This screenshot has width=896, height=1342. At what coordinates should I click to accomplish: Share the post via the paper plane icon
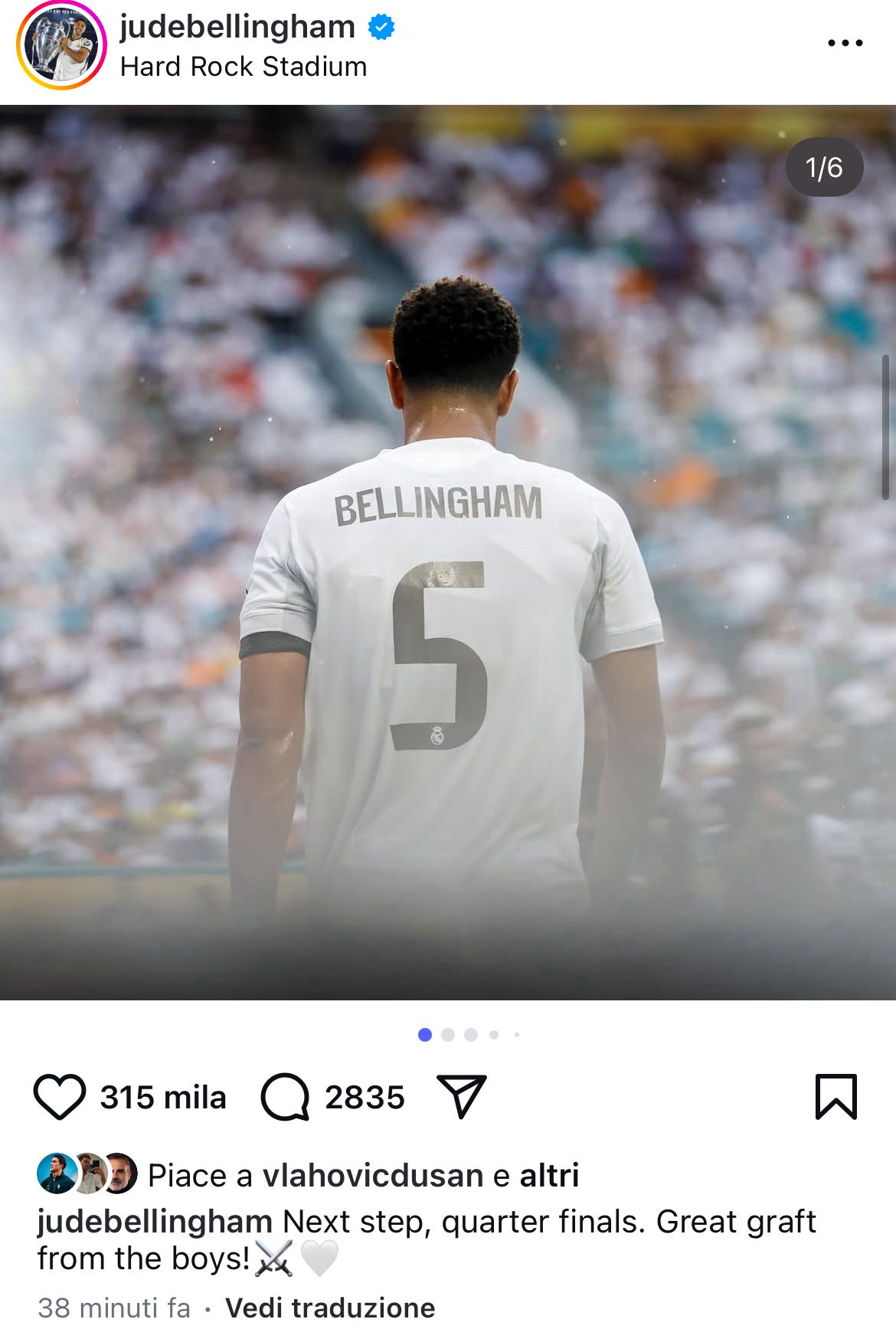tap(461, 1096)
